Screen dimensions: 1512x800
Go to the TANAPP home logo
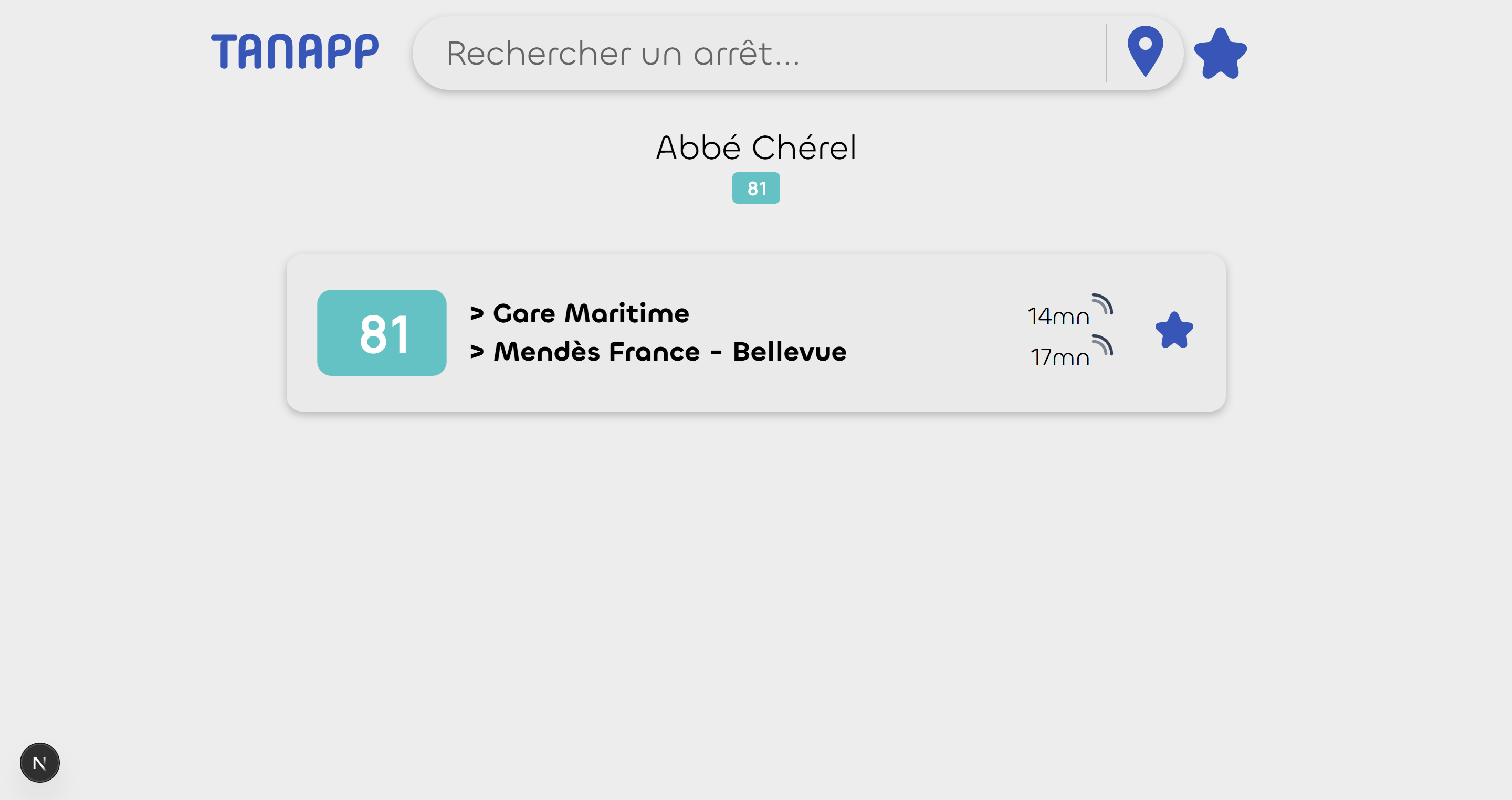point(295,51)
